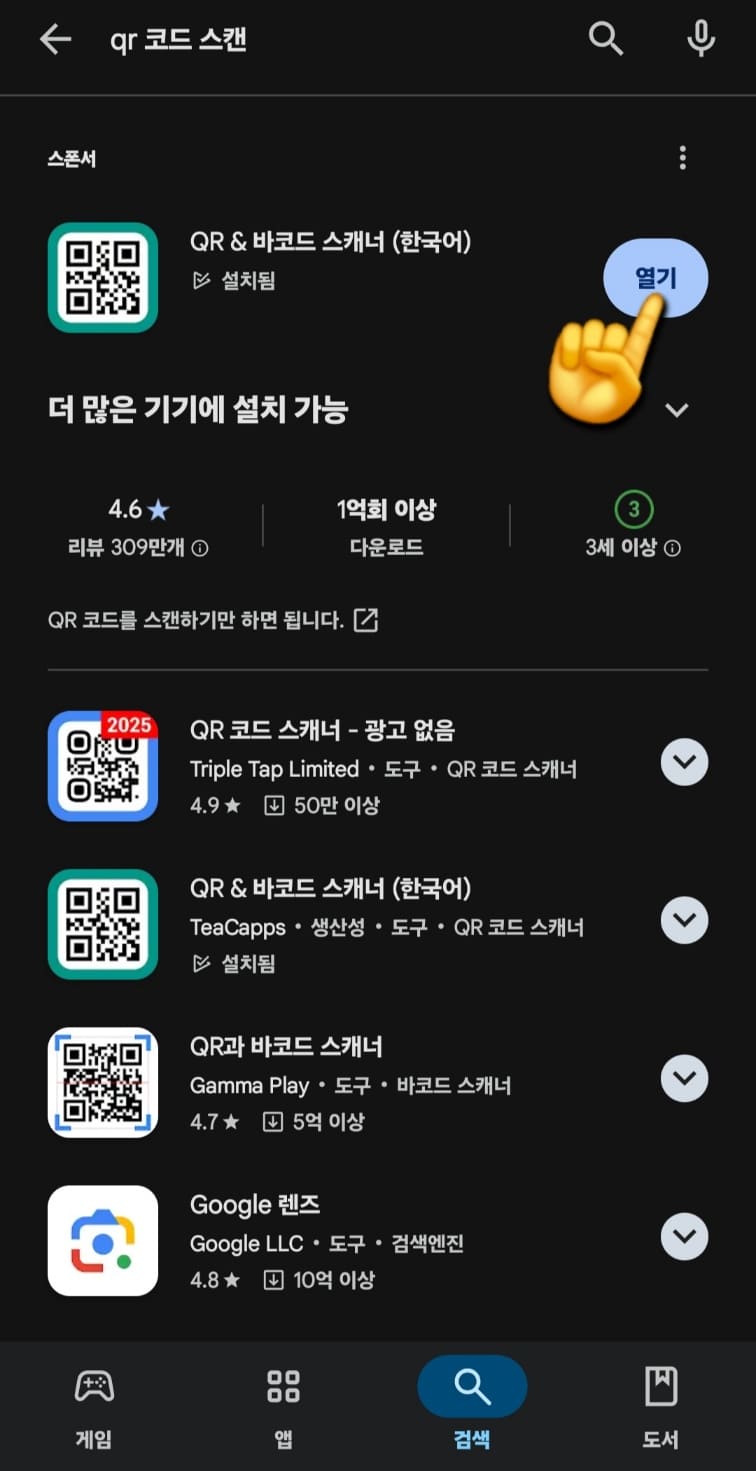The image size is (756, 1471).
Task: Expand details for QR 코드 스캐너 - 광고 없음
Action: 684,762
